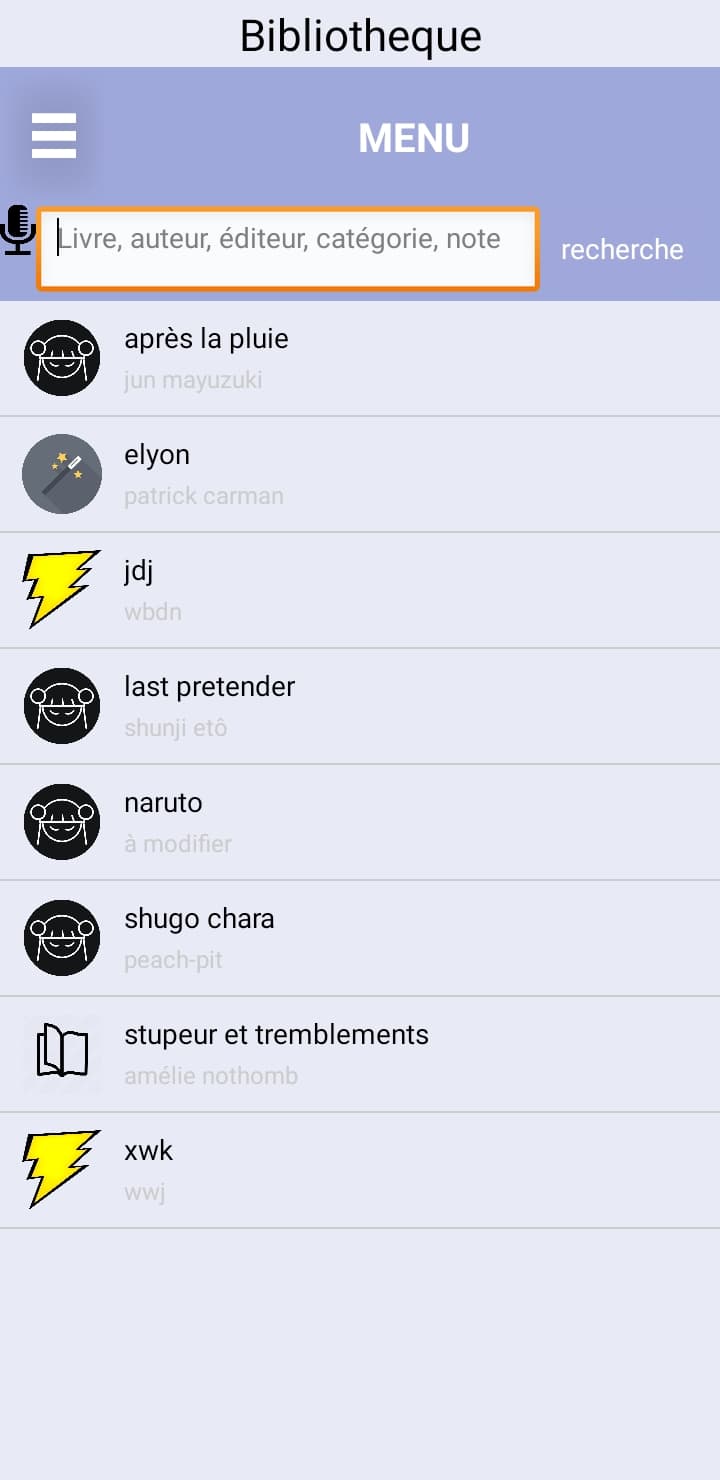Tap the recherche button
Image resolution: width=720 pixels, height=1480 pixels.
tap(622, 250)
